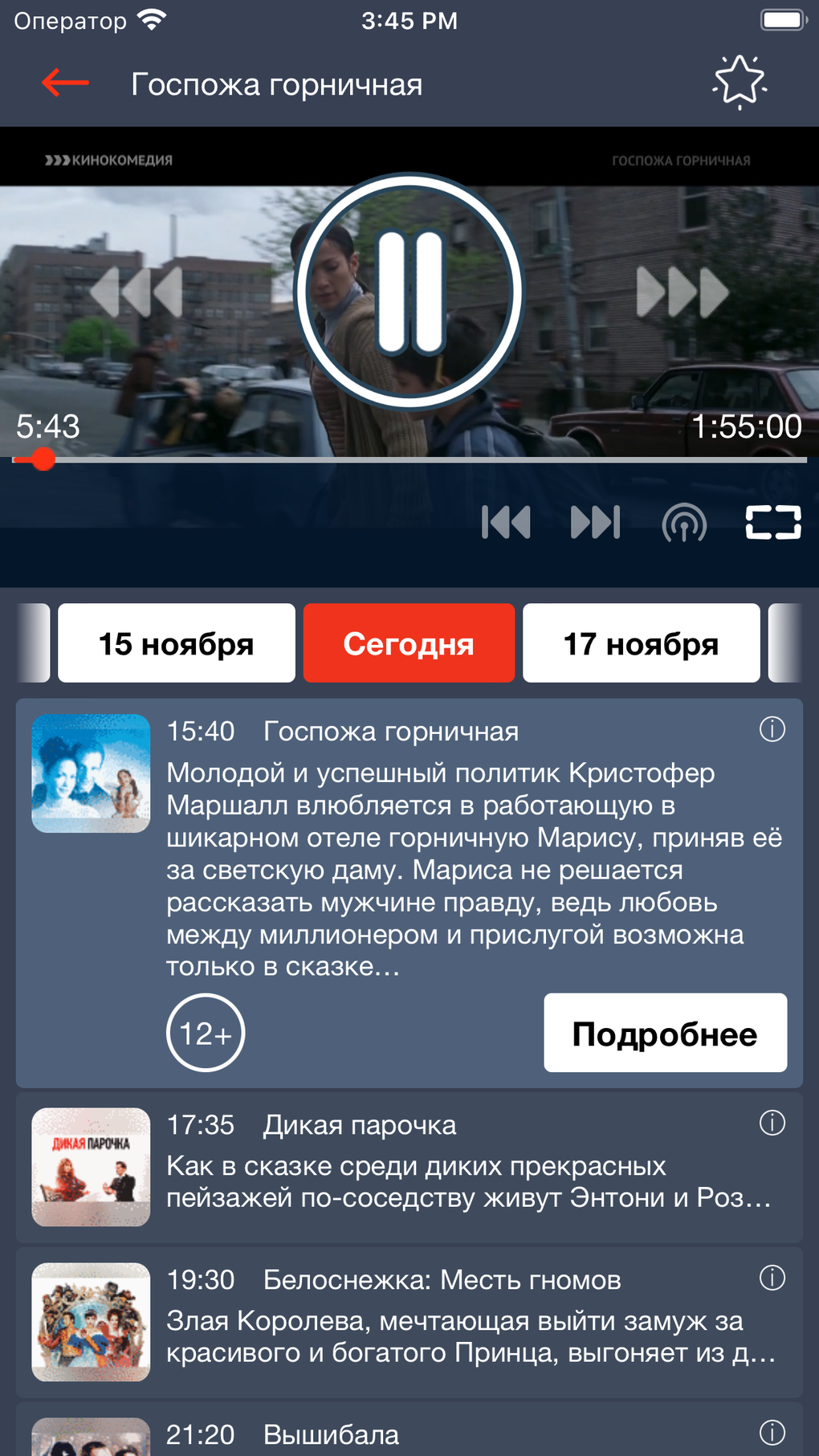The height and width of the screenshot is (1456, 819).
Task: Open info for Вышибала
Action: click(x=772, y=1433)
